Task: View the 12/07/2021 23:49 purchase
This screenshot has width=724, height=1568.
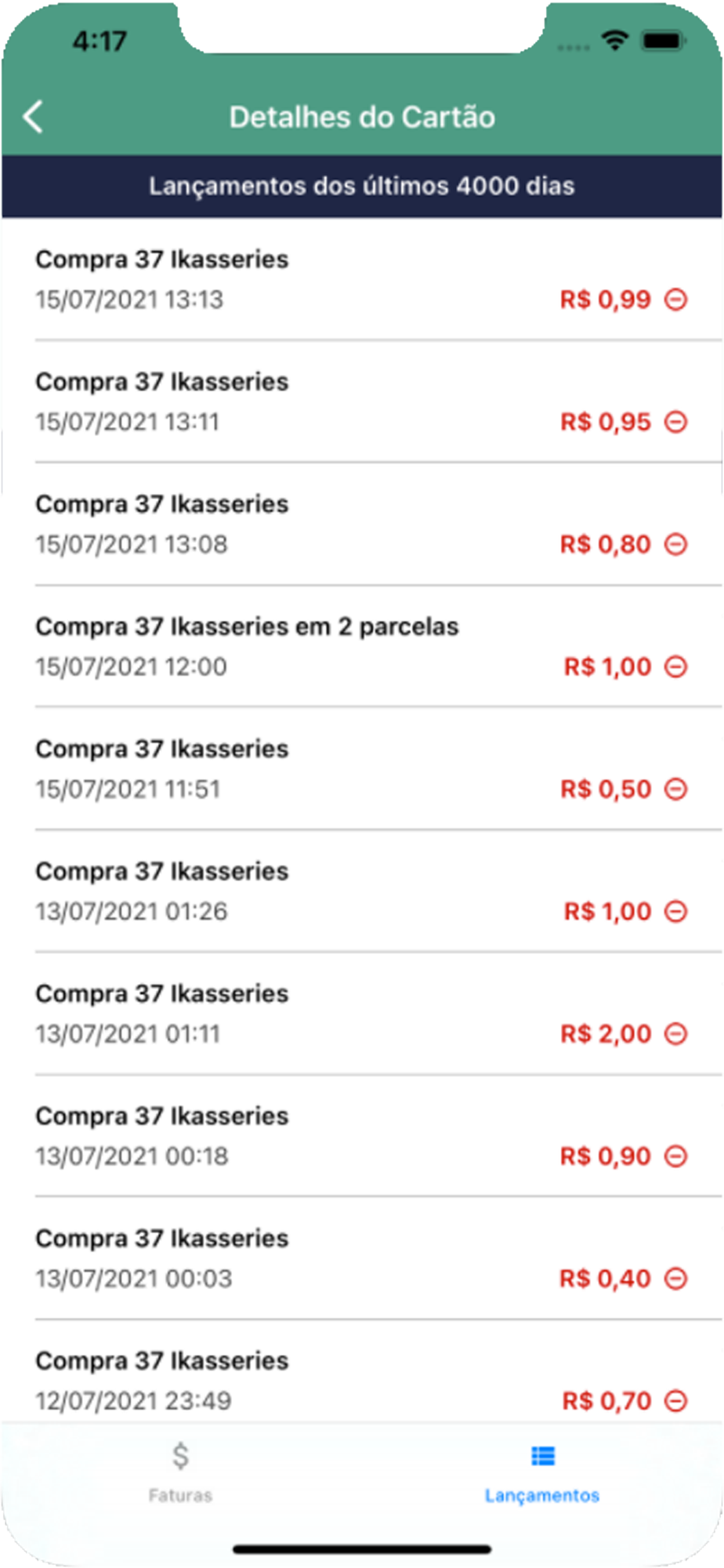Action: [362, 1372]
